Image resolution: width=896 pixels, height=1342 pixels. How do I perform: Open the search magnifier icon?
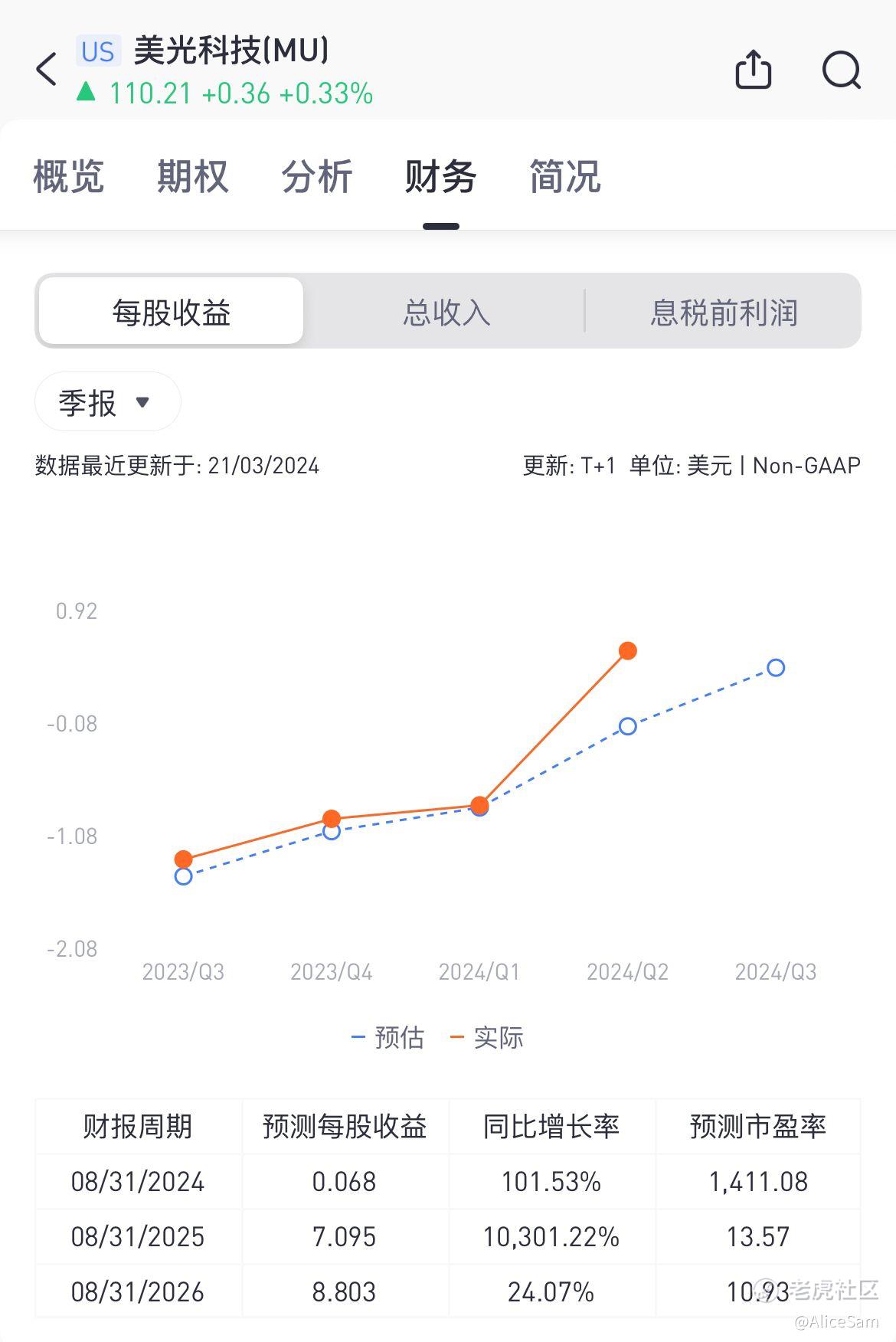click(840, 70)
